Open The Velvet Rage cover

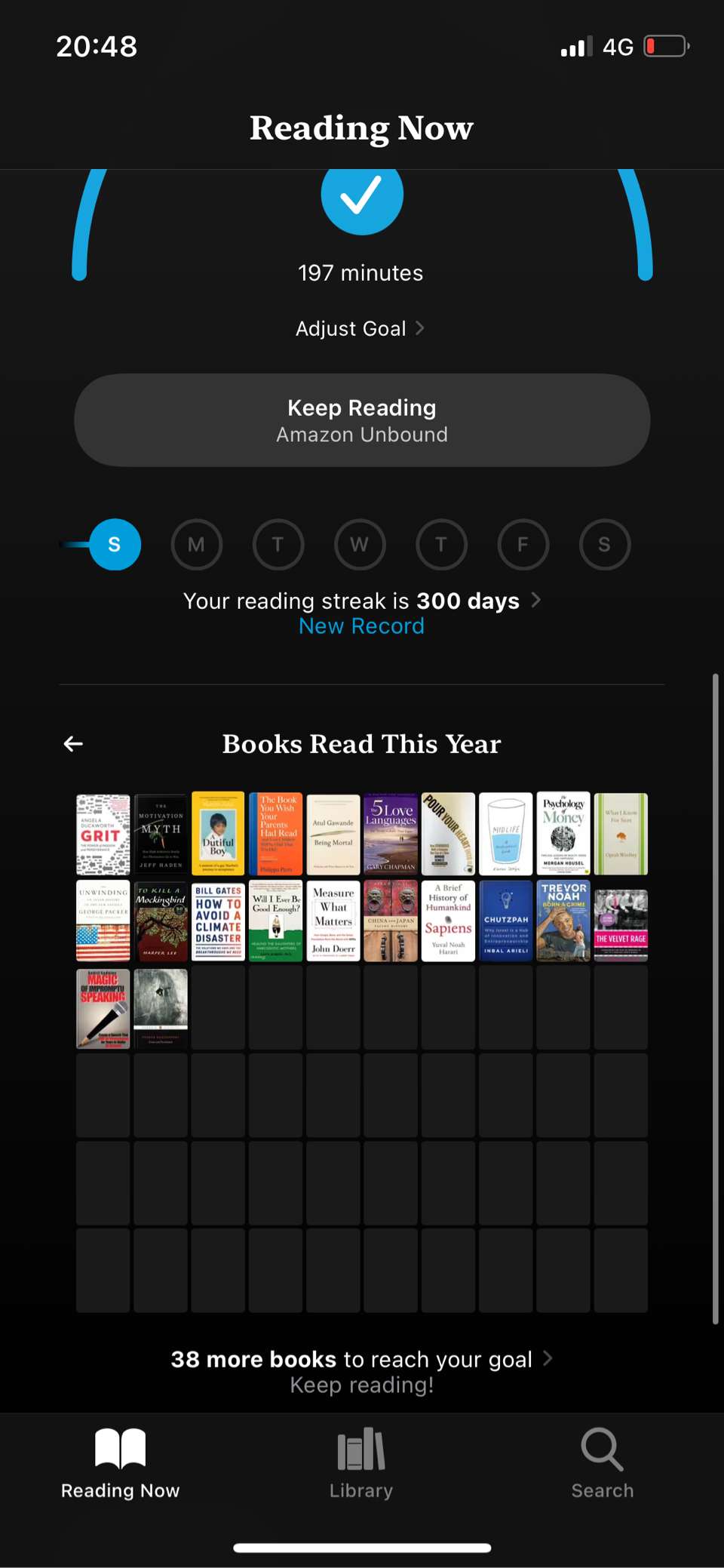pos(621,925)
